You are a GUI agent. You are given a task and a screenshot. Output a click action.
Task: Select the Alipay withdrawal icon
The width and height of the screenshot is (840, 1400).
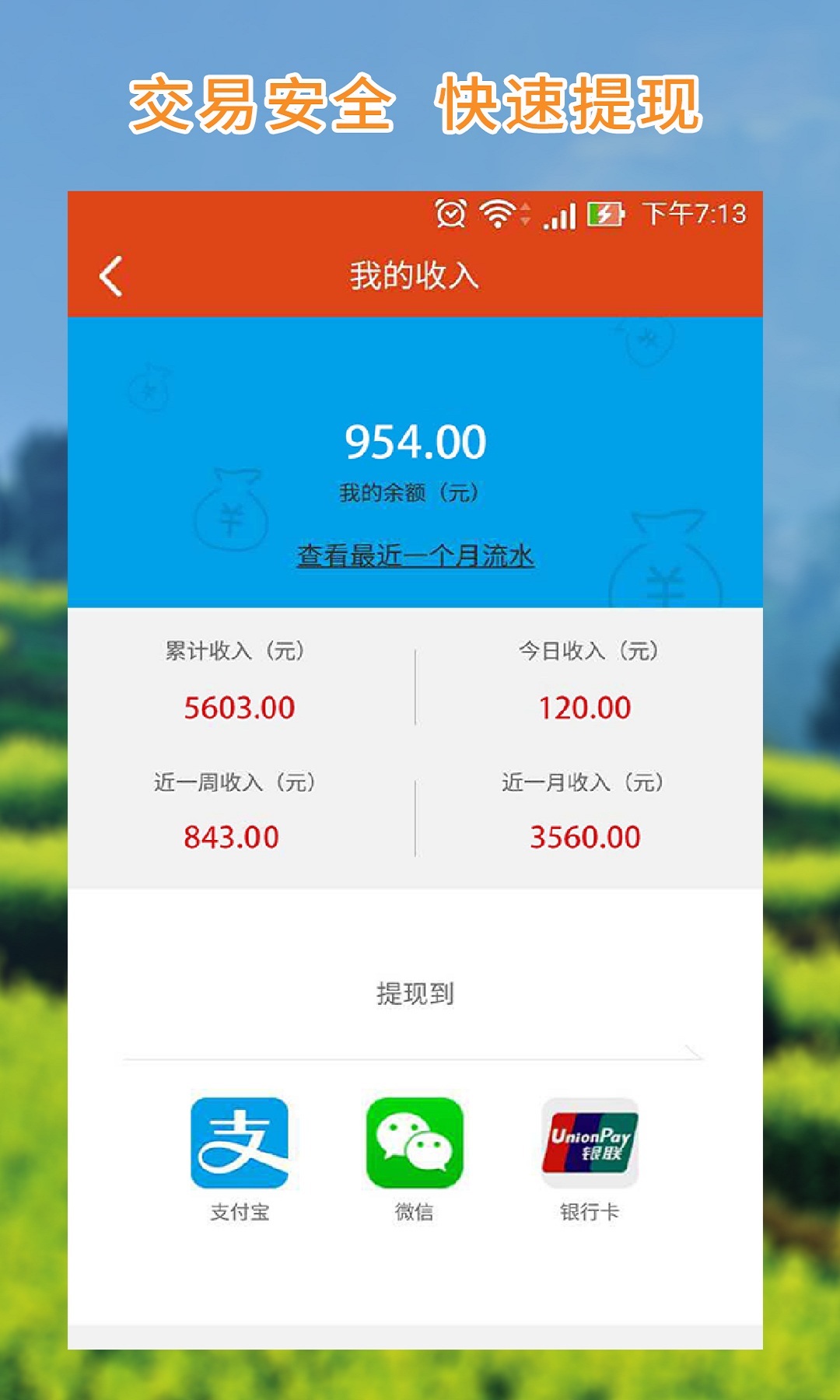point(240,1141)
